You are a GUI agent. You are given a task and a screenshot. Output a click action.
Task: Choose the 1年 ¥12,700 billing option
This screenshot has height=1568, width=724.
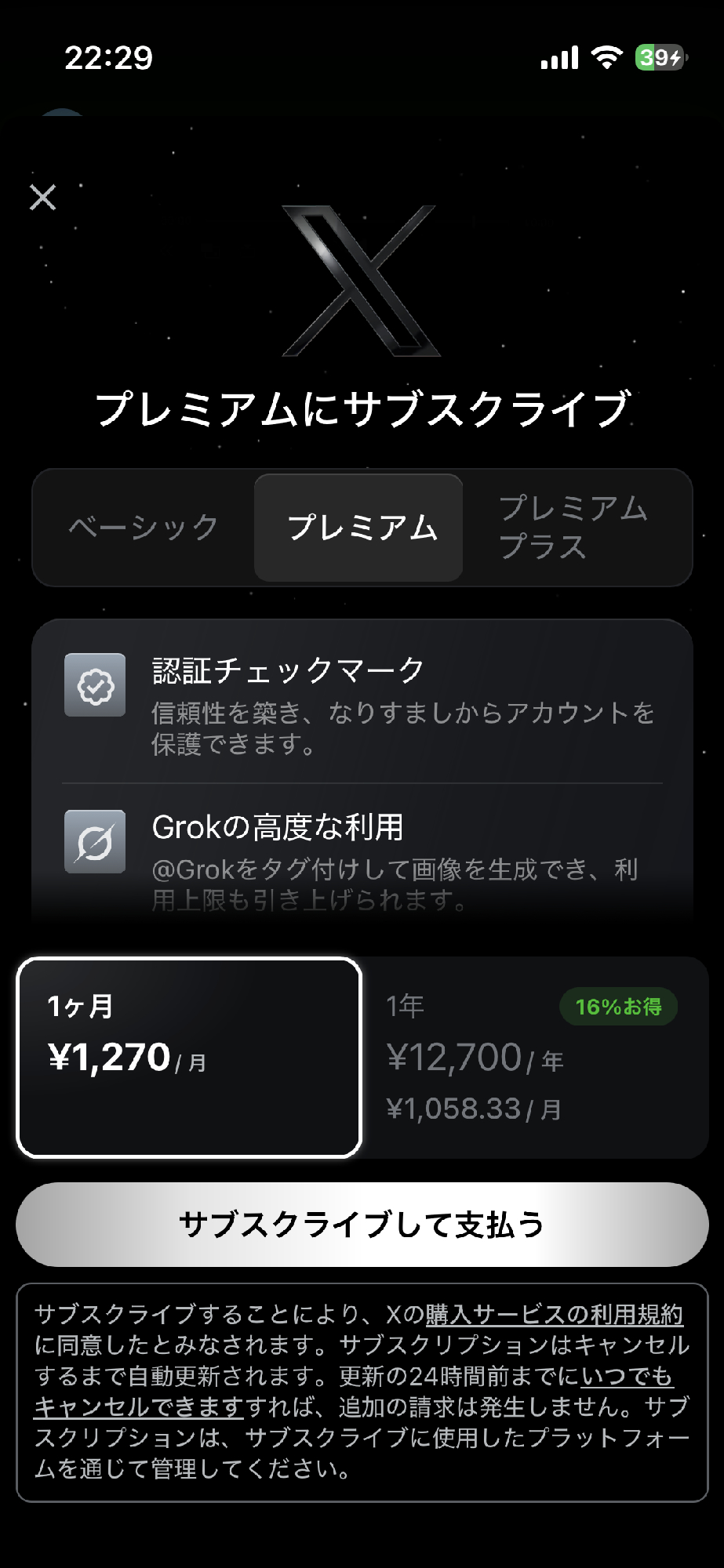point(535,1057)
